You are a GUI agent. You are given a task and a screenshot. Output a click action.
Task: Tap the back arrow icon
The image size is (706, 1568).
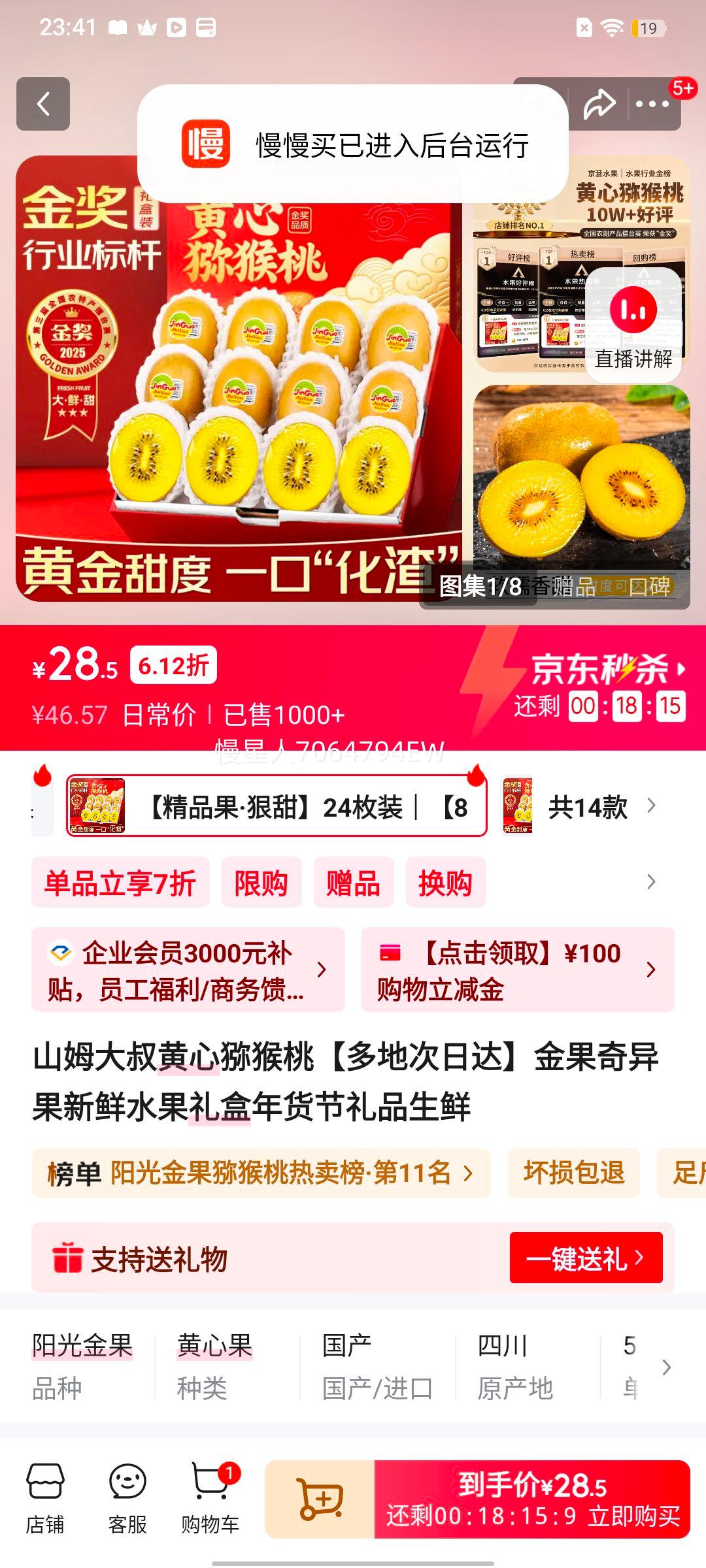tap(43, 103)
